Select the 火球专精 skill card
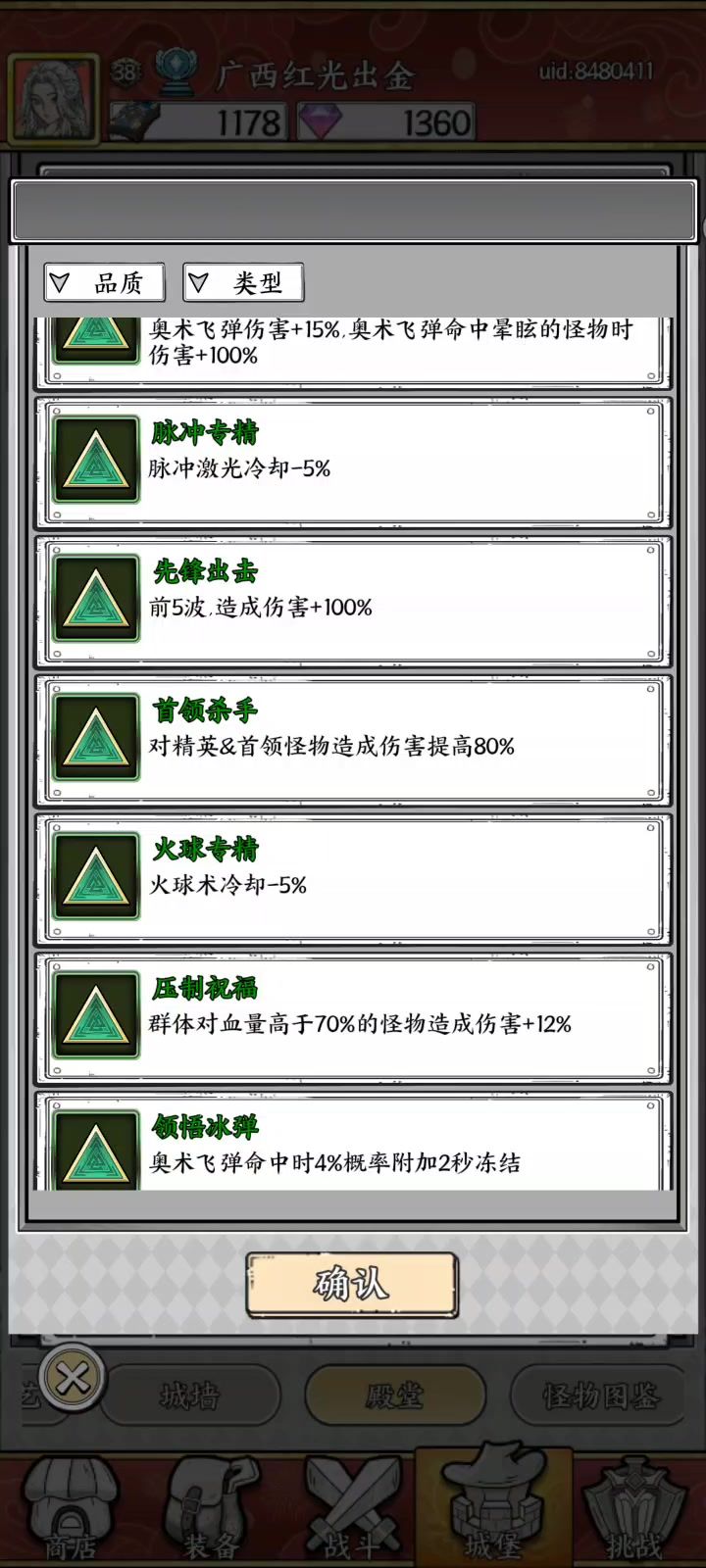The image size is (706, 1568). tap(353, 878)
